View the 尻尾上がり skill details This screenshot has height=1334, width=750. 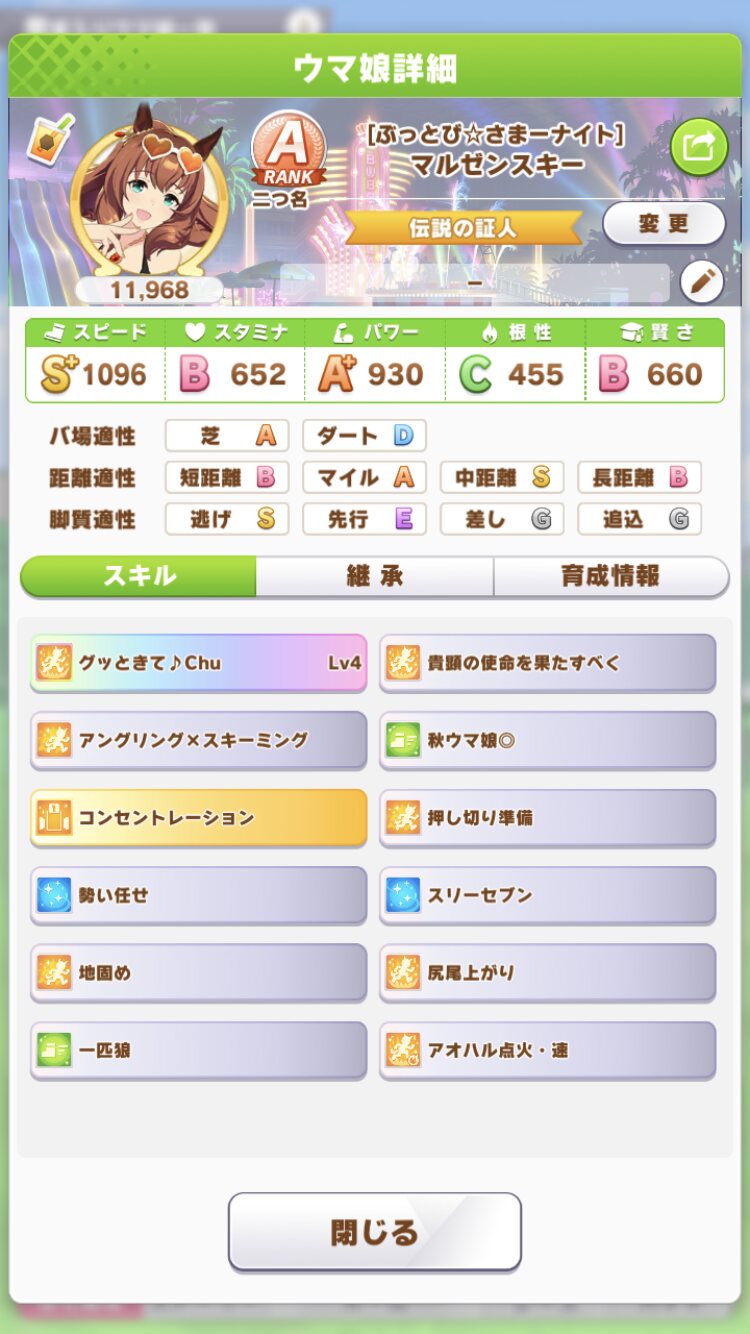(547, 972)
